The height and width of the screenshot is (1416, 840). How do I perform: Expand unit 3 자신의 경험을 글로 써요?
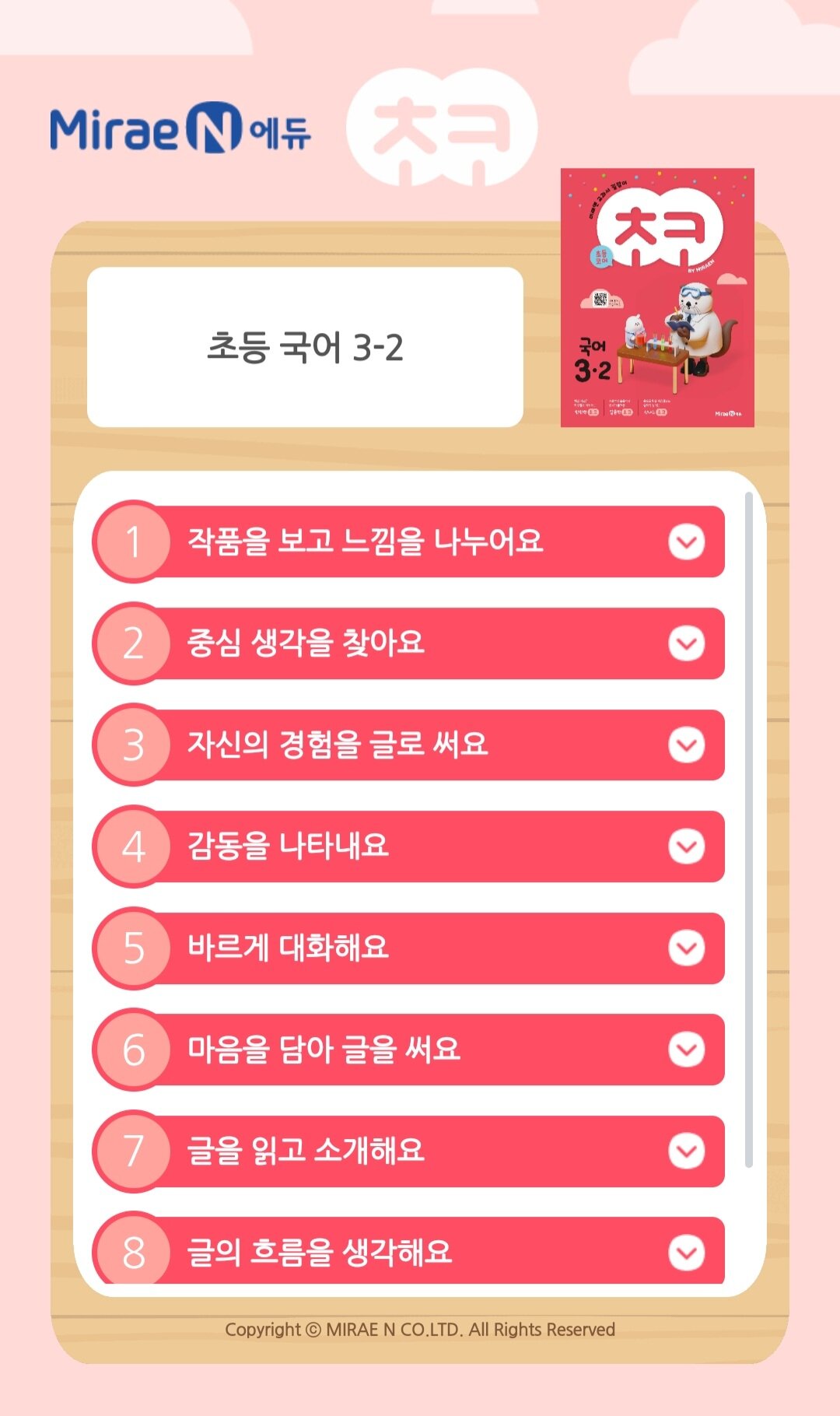coord(686,745)
